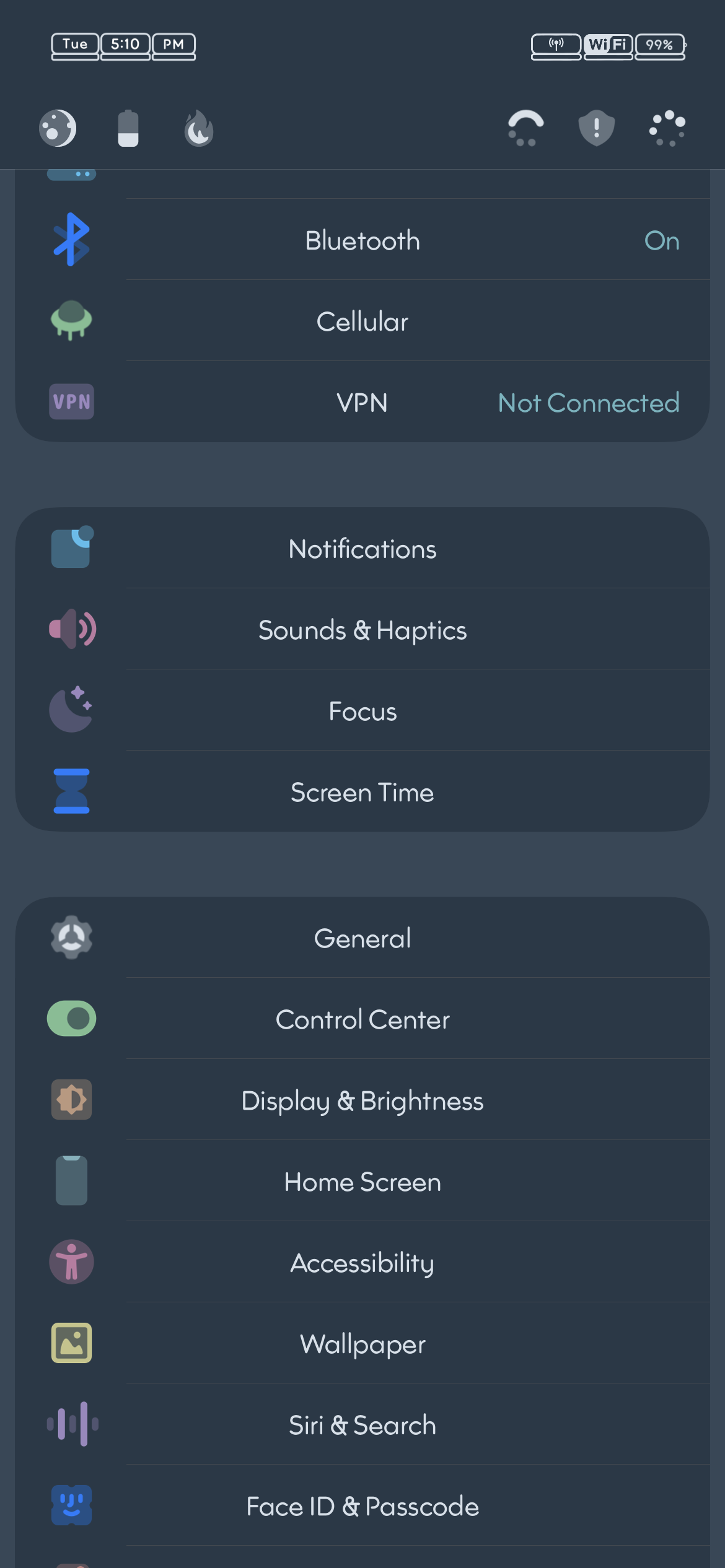Choose the Wallpaper row

[362, 1343]
